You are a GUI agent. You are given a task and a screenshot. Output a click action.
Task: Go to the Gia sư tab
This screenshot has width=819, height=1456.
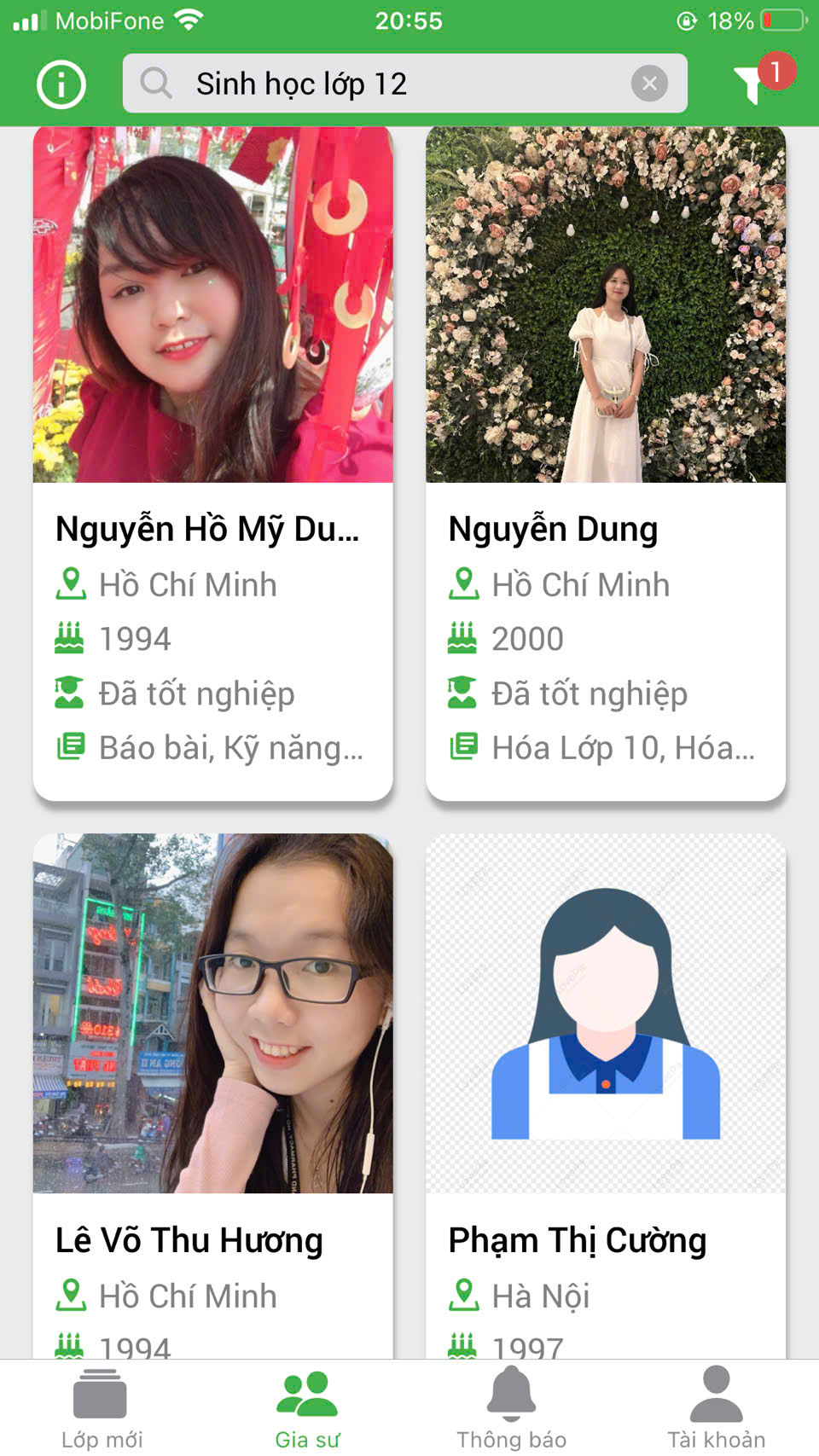point(307,1408)
